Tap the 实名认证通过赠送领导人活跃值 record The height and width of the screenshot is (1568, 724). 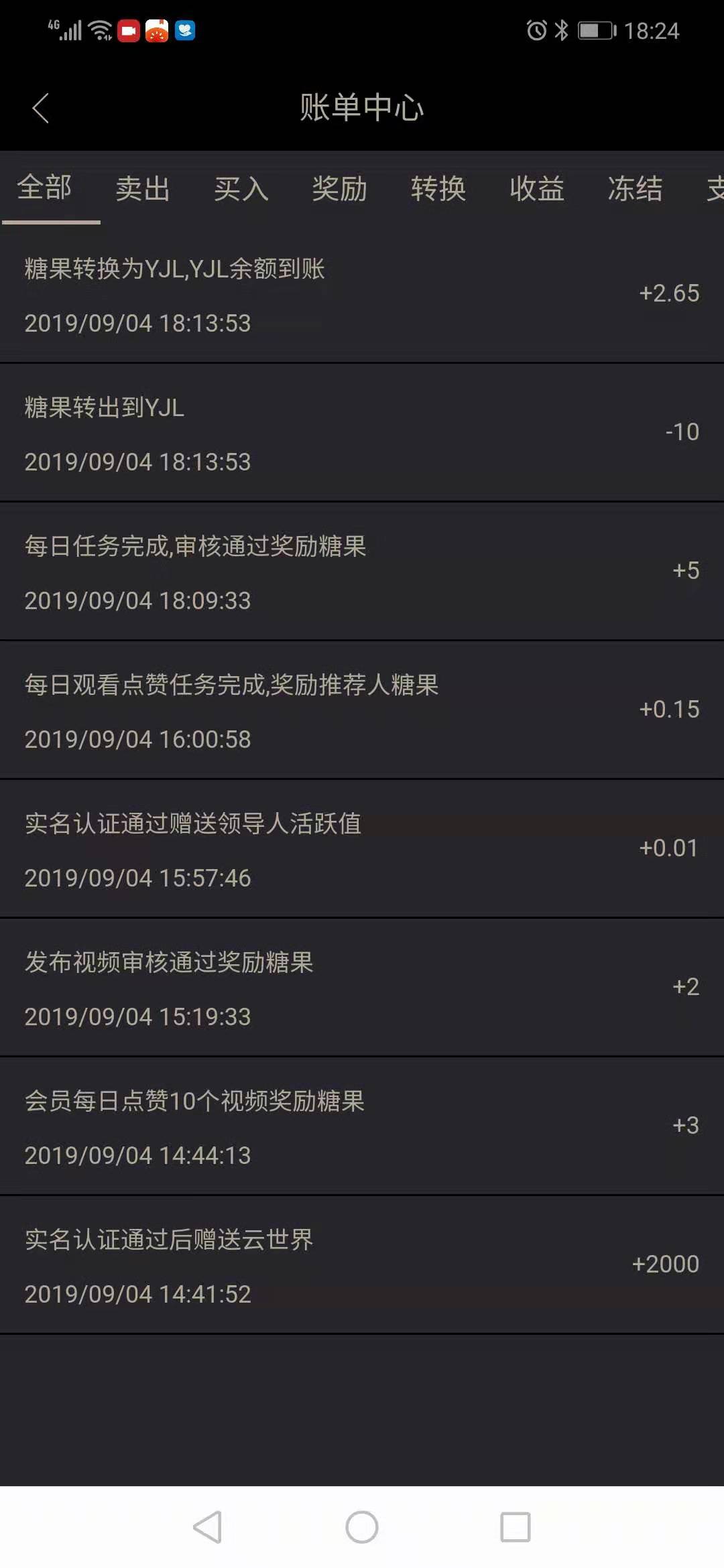pos(362,850)
